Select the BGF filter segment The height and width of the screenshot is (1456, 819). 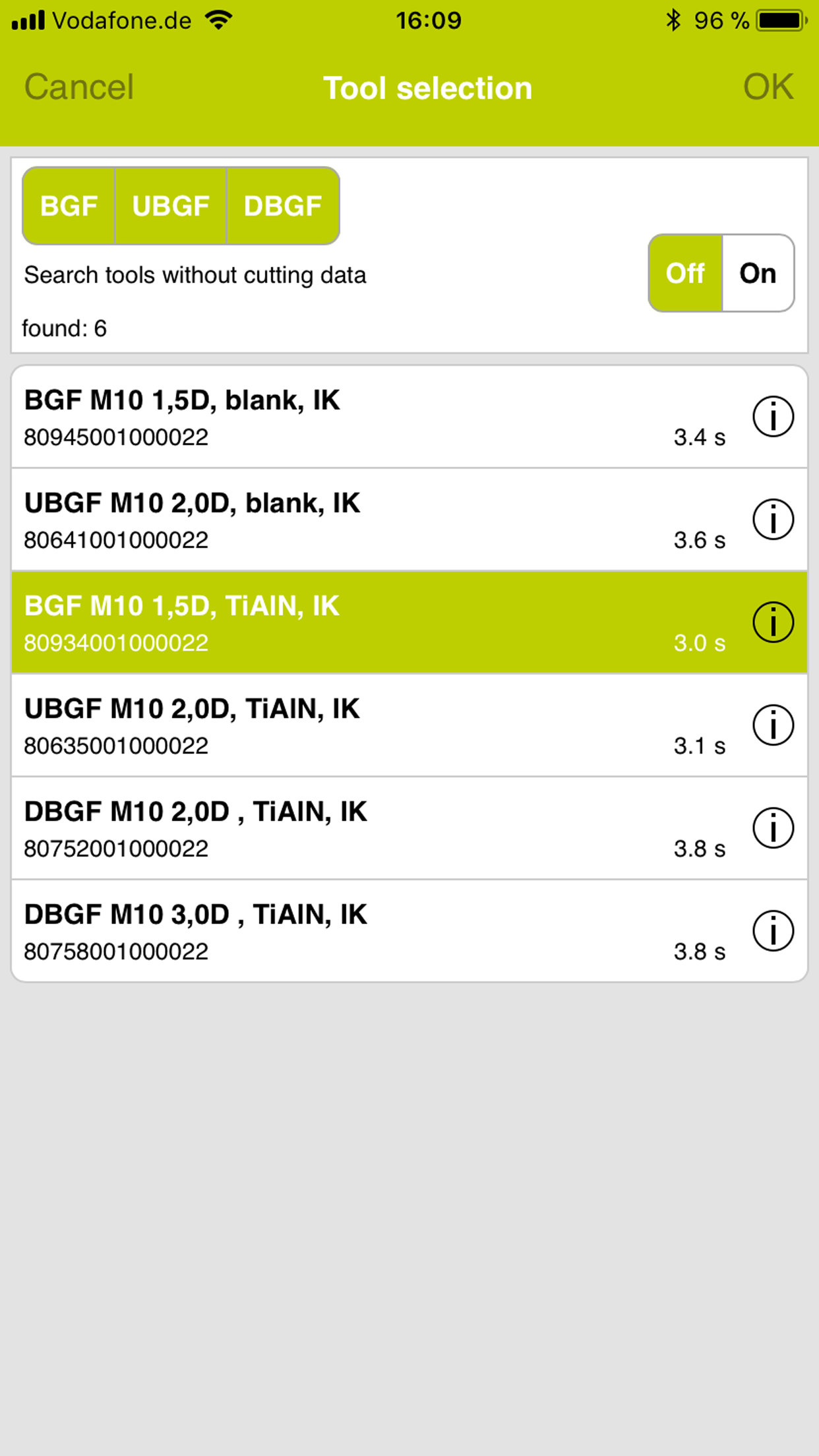pos(69,206)
